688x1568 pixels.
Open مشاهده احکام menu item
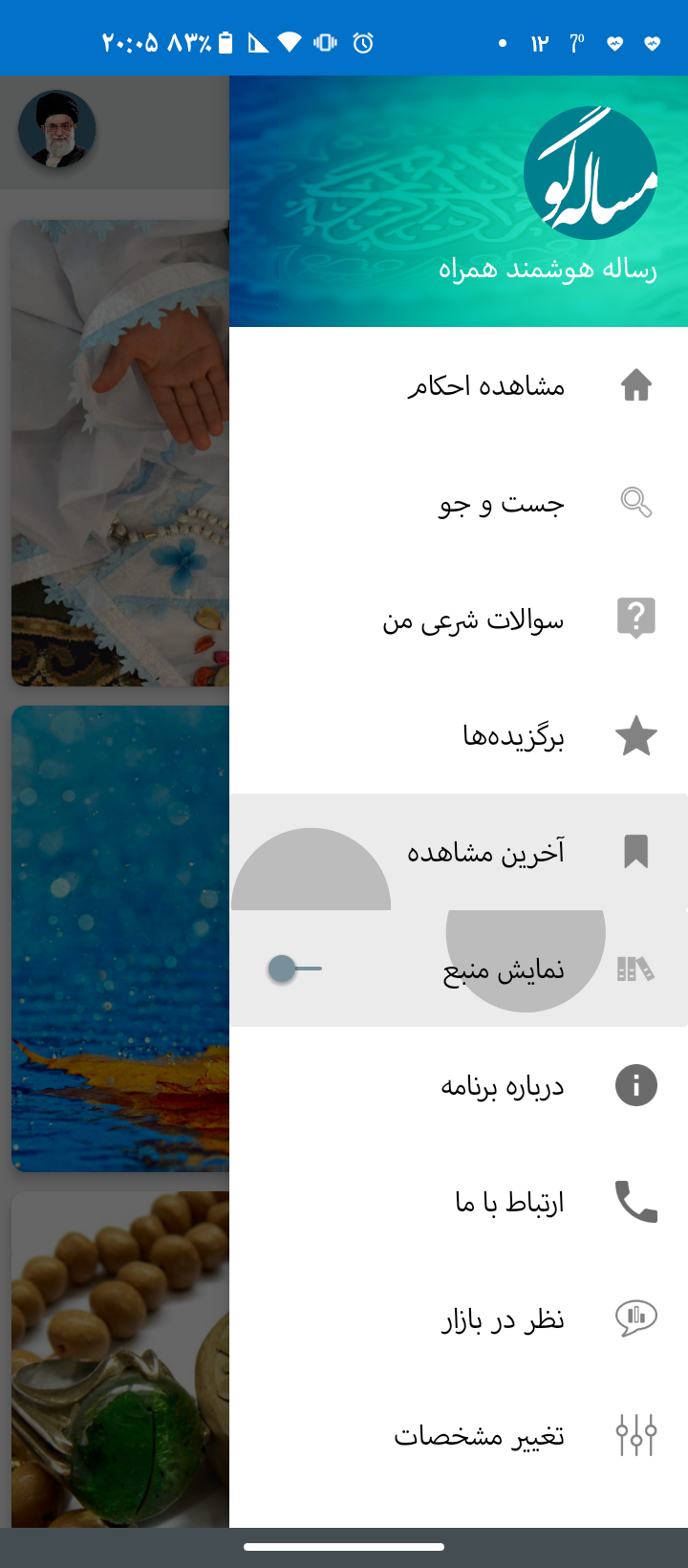tap(485, 386)
